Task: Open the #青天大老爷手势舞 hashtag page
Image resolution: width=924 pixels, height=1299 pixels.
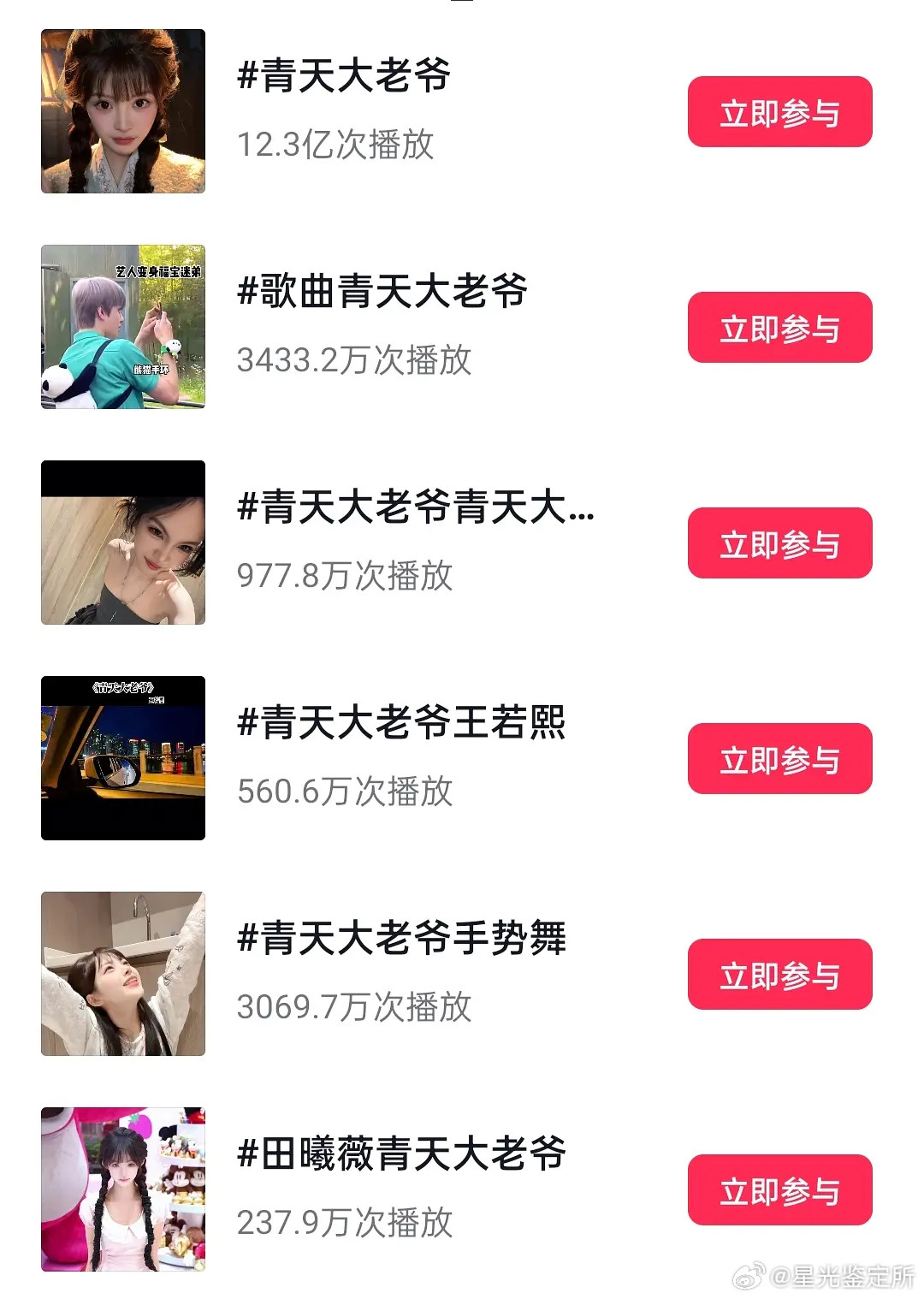Action: pyautogui.click(x=402, y=939)
